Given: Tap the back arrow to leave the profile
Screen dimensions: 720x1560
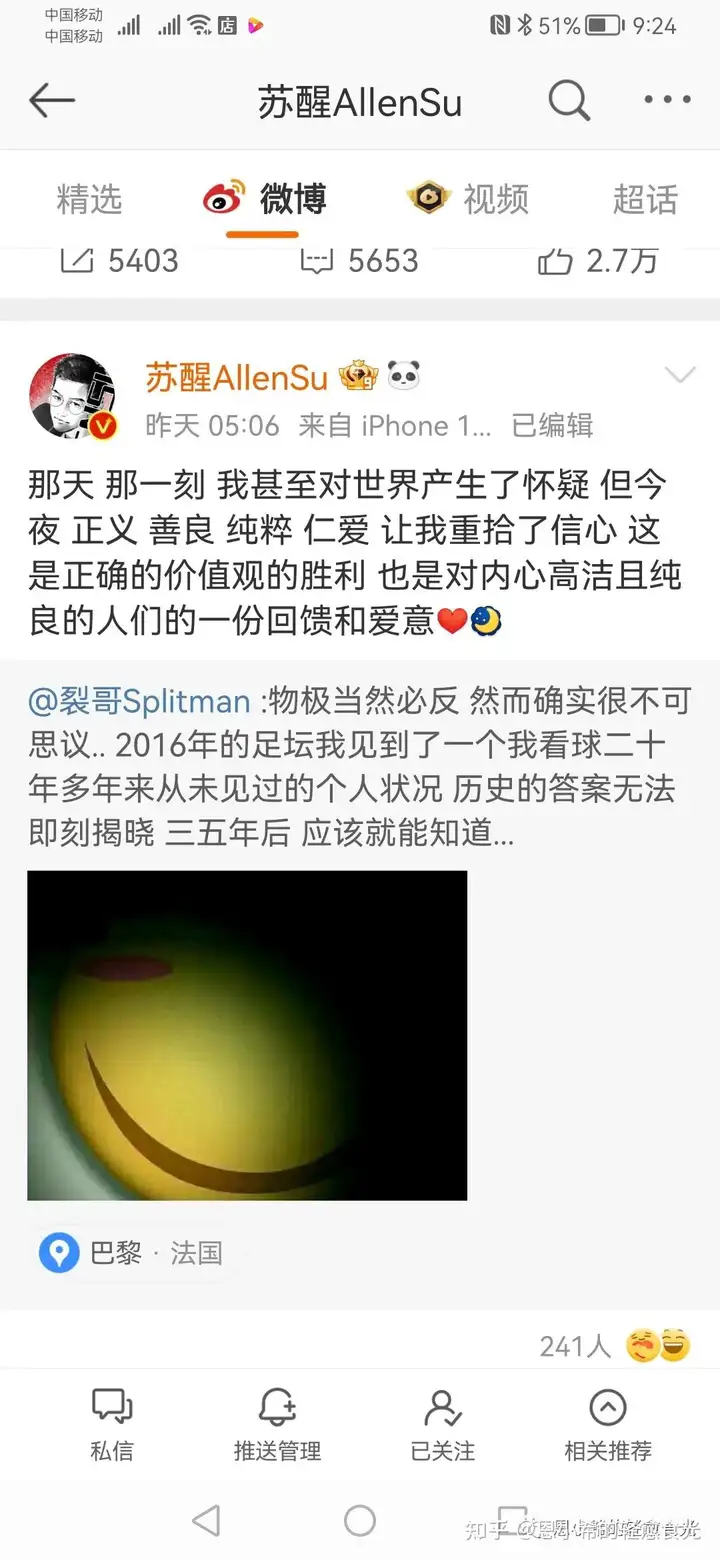Looking at the screenshot, I should pyautogui.click(x=52, y=100).
